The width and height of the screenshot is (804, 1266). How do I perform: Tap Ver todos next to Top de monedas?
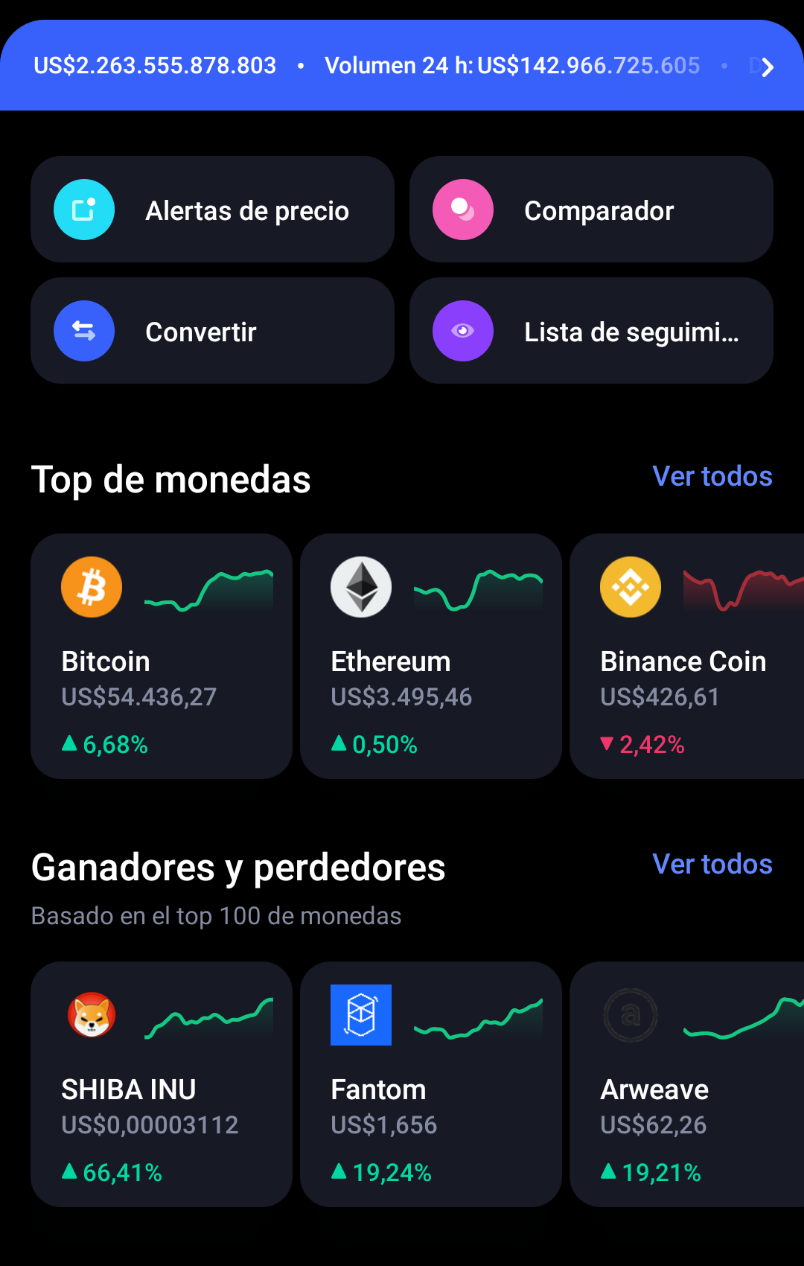(712, 476)
